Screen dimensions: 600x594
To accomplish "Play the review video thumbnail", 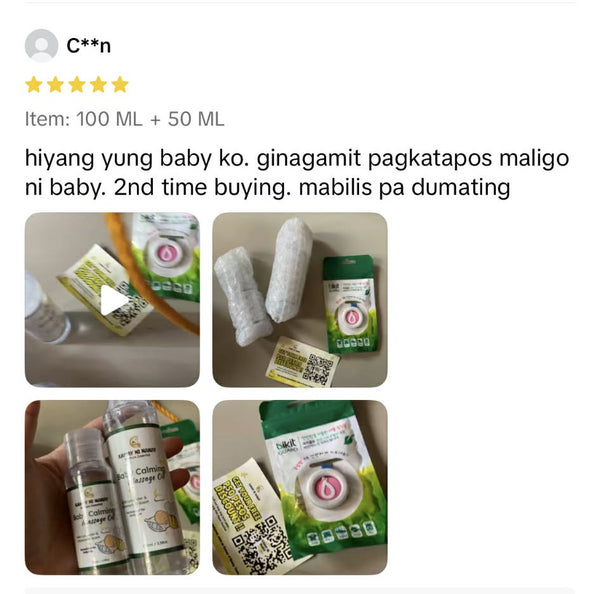I will tap(112, 300).
